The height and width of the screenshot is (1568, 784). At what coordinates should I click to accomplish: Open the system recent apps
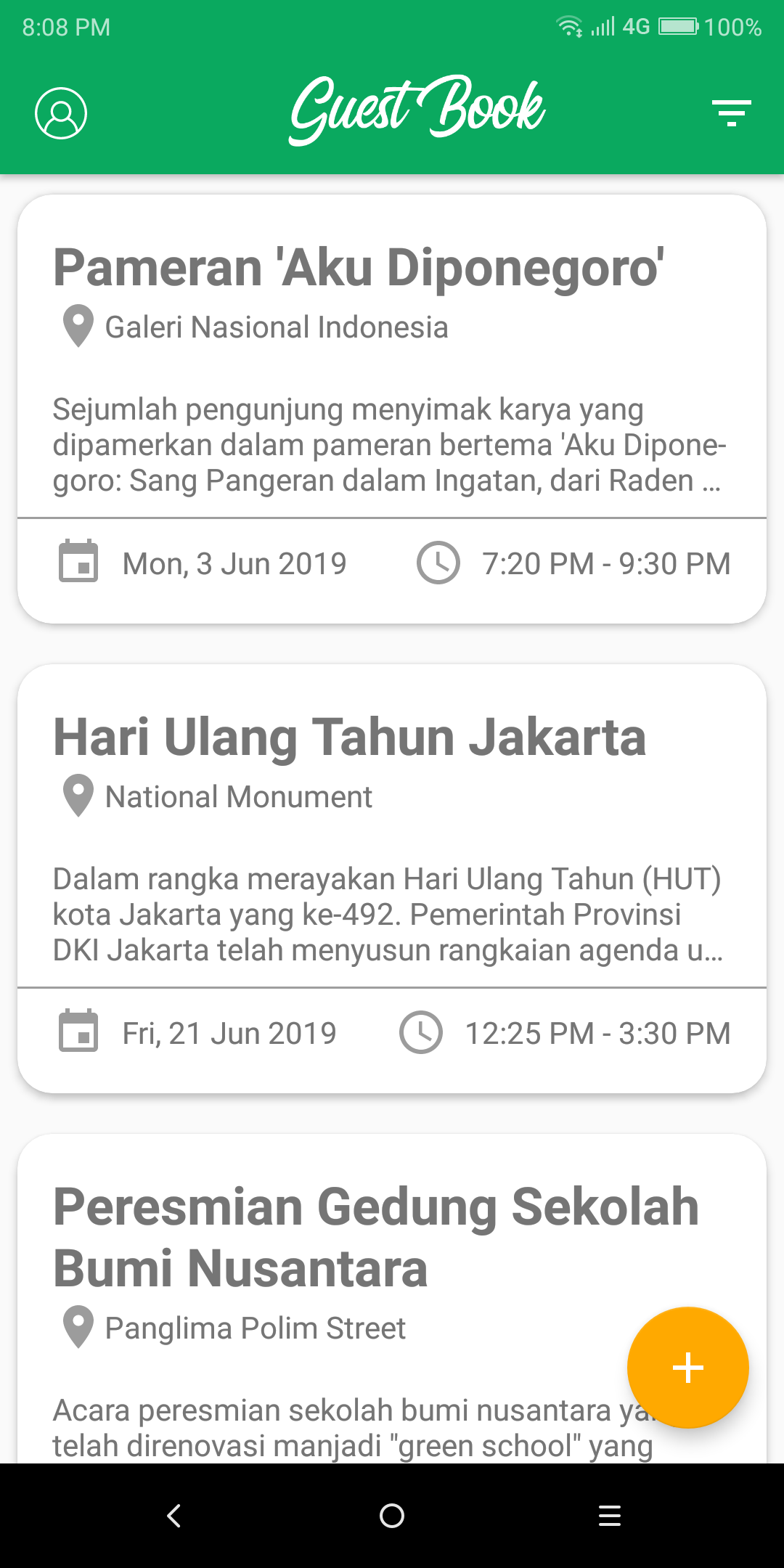(x=610, y=1516)
